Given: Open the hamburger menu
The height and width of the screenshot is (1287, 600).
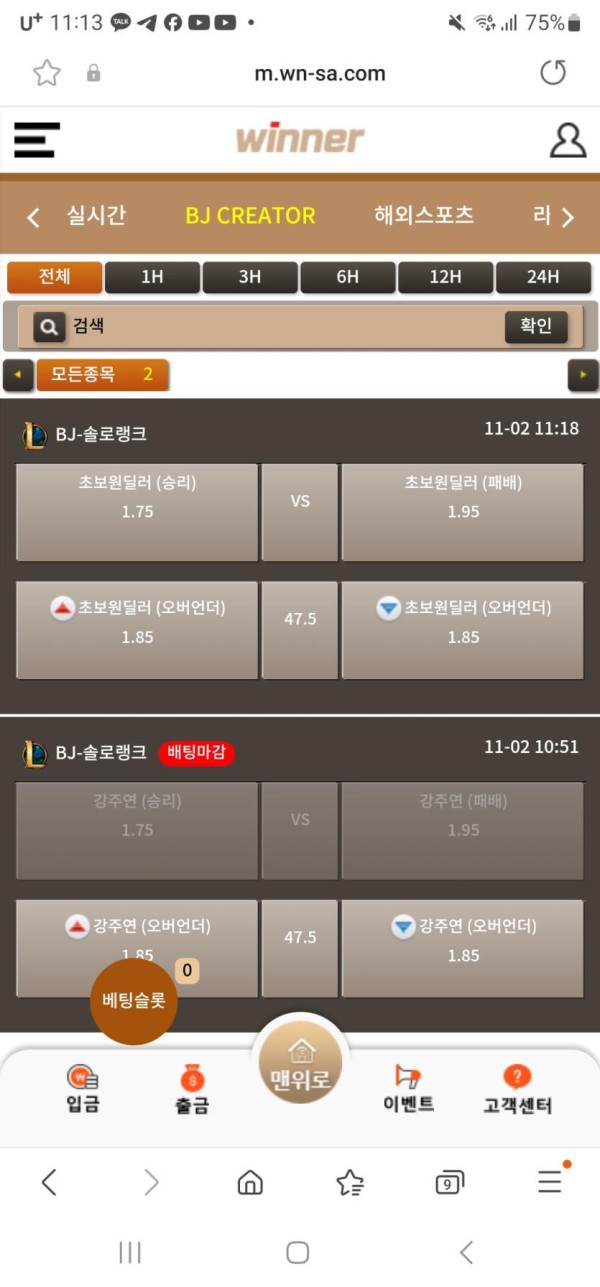Looking at the screenshot, I should point(37,140).
